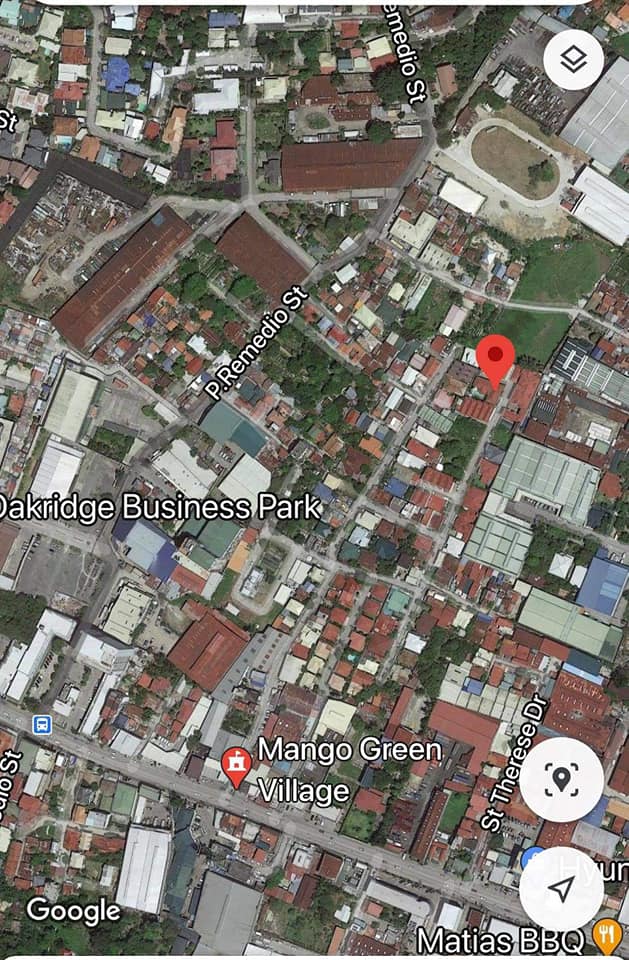The image size is (629, 960).
Task: Tap the navigation arrow button
Action: pyautogui.click(x=562, y=889)
